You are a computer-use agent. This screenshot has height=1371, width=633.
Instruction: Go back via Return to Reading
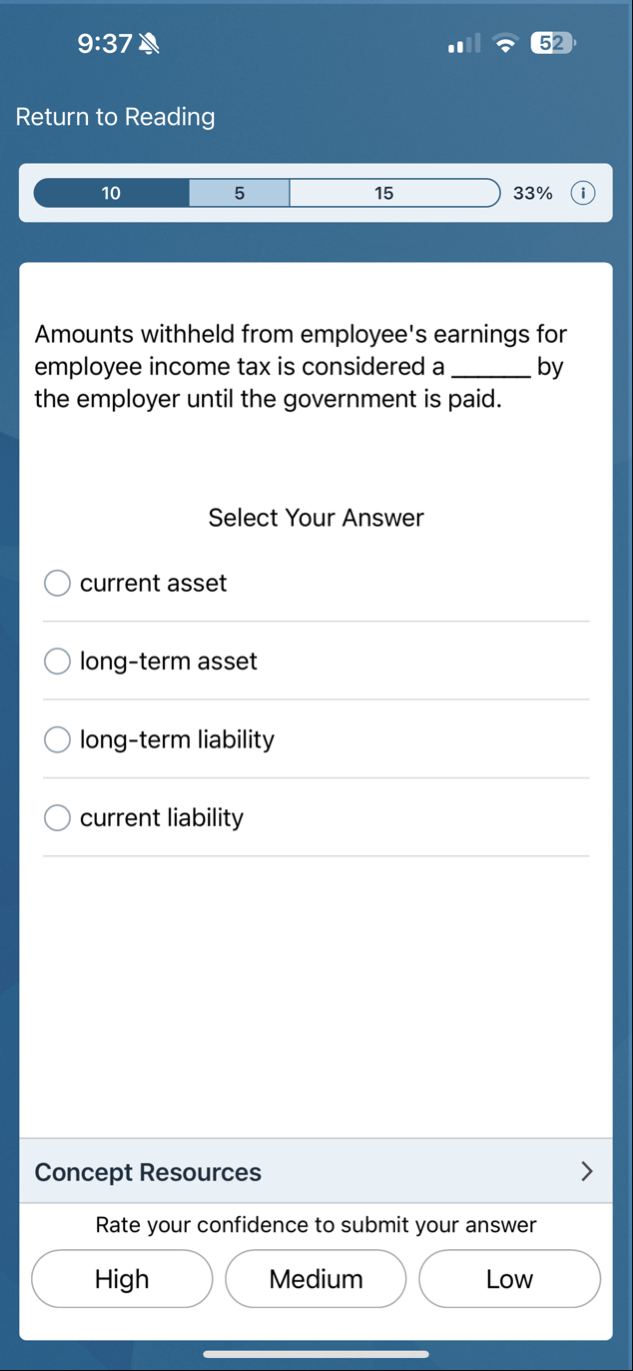tap(115, 117)
